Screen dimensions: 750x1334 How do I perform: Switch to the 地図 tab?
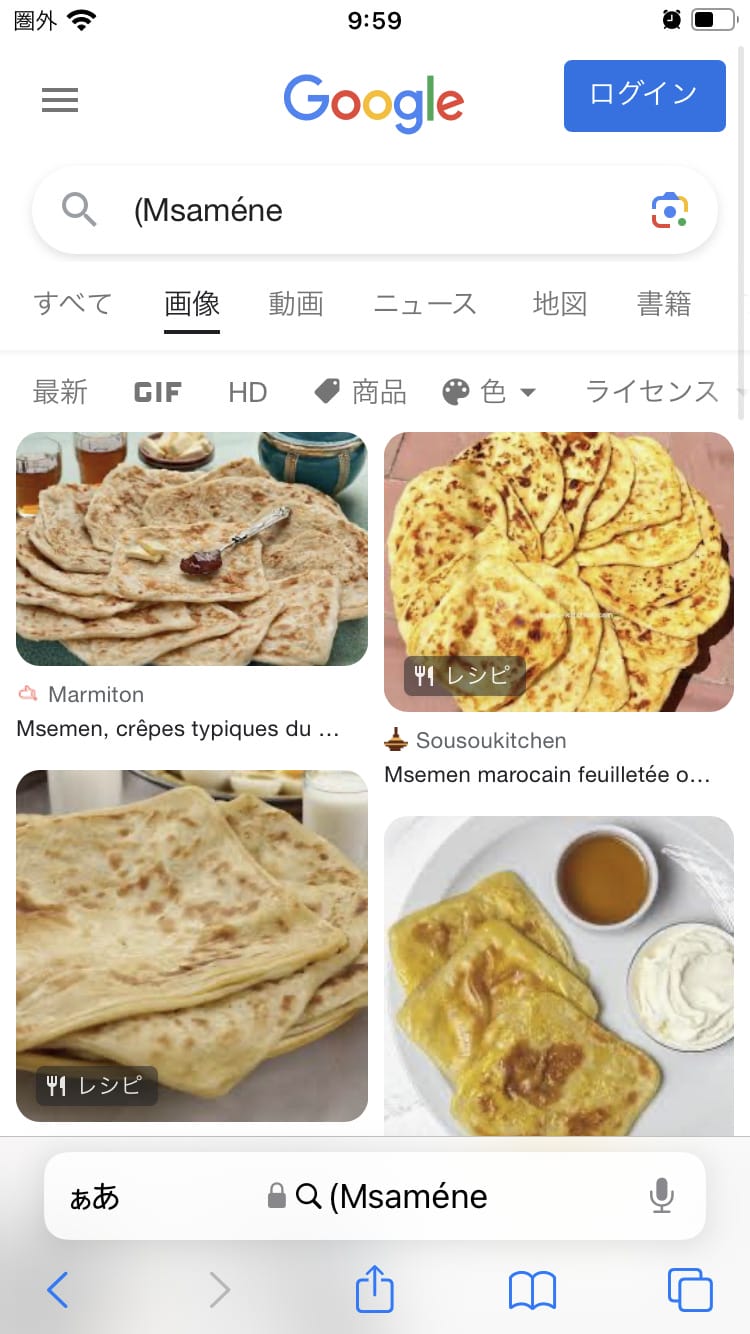559,304
